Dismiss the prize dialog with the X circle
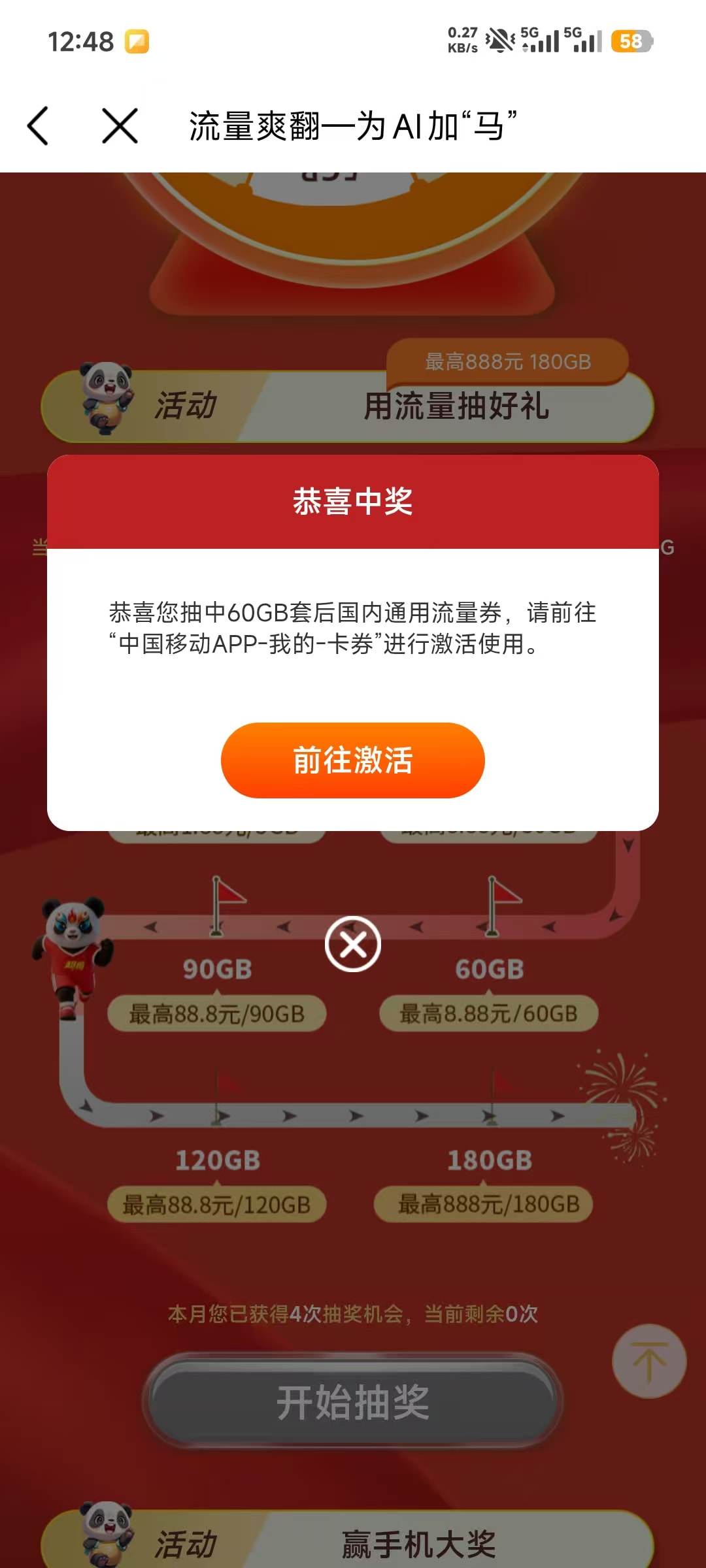 click(353, 944)
